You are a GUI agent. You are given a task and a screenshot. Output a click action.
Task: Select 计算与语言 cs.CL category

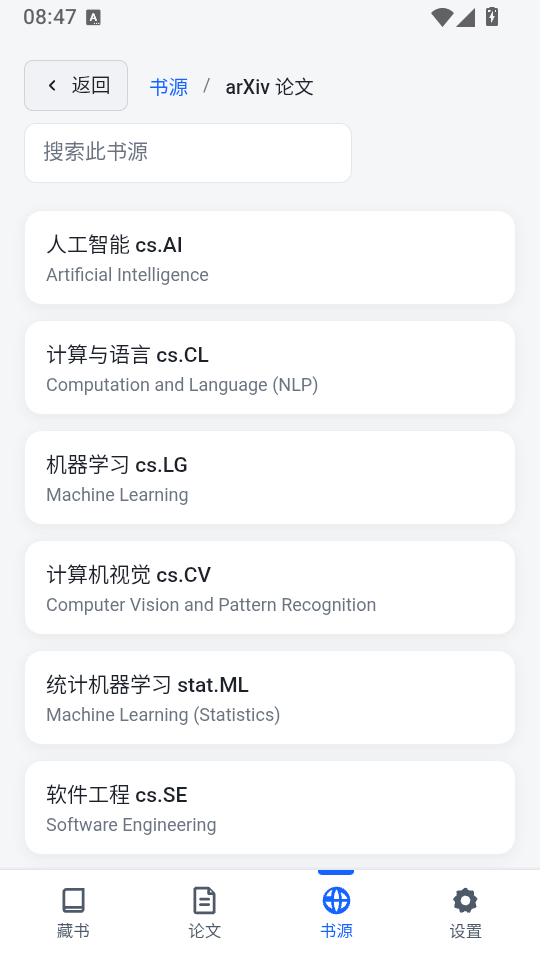[x=270, y=367]
